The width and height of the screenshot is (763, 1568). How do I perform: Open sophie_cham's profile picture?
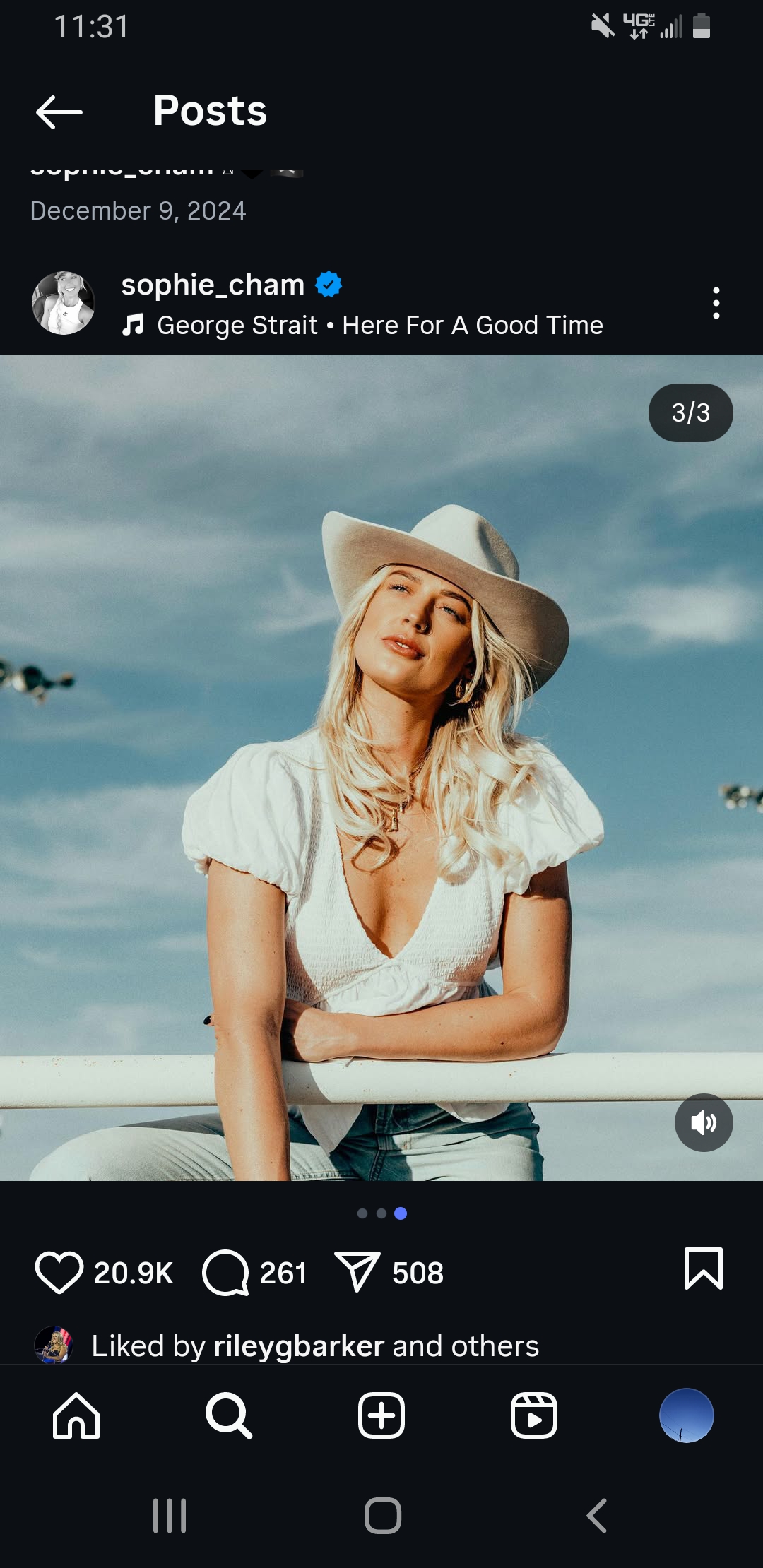pos(64,303)
